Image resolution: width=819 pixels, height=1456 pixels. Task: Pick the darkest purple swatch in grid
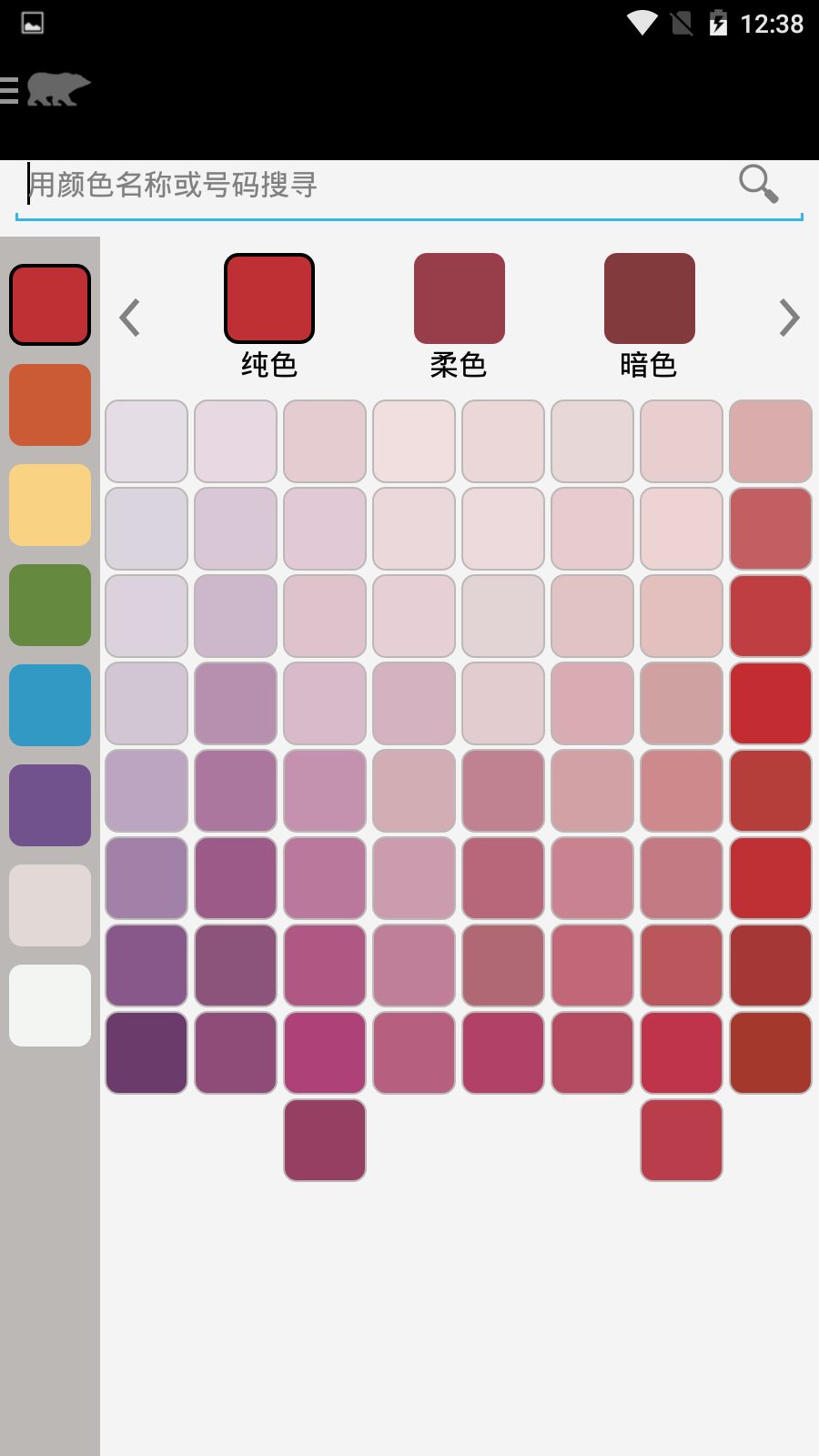[147, 1053]
